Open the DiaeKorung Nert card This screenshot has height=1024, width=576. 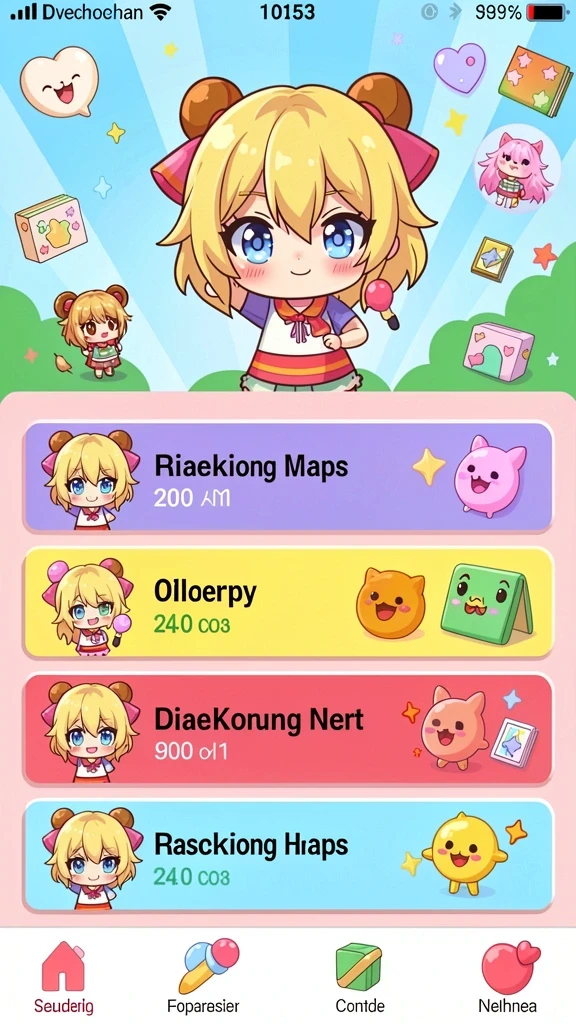[288, 728]
